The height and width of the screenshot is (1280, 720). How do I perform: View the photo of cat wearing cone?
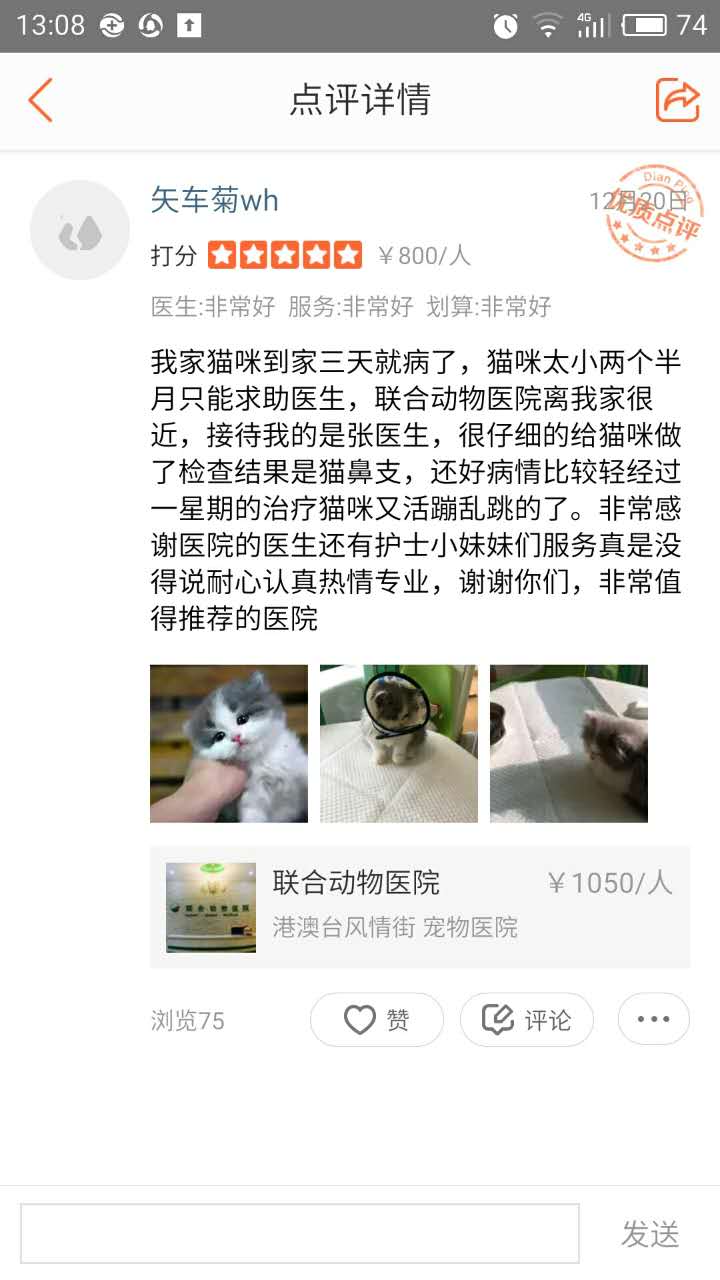pyautogui.click(x=399, y=743)
